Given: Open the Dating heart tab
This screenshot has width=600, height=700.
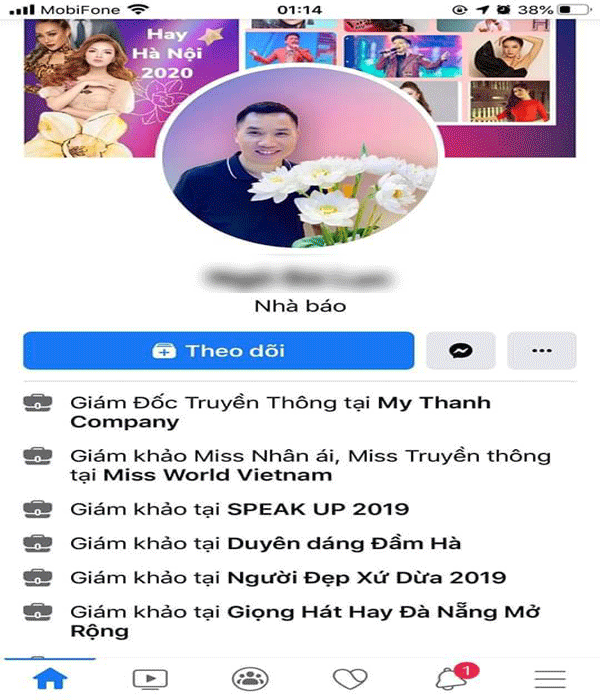Looking at the screenshot, I should click(x=350, y=678).
